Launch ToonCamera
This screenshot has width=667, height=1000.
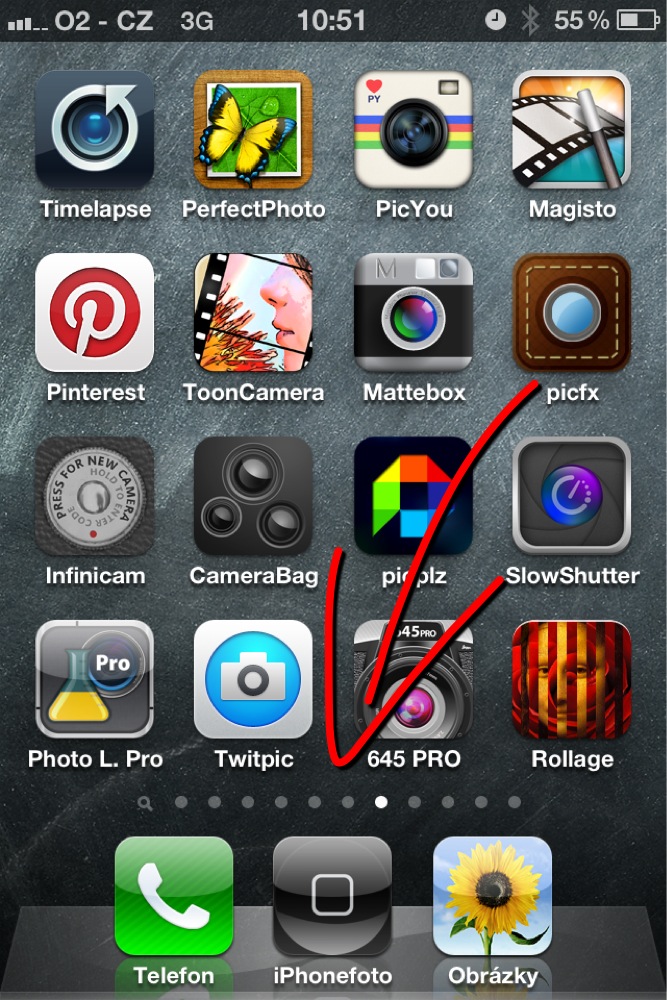click(253, 313)
